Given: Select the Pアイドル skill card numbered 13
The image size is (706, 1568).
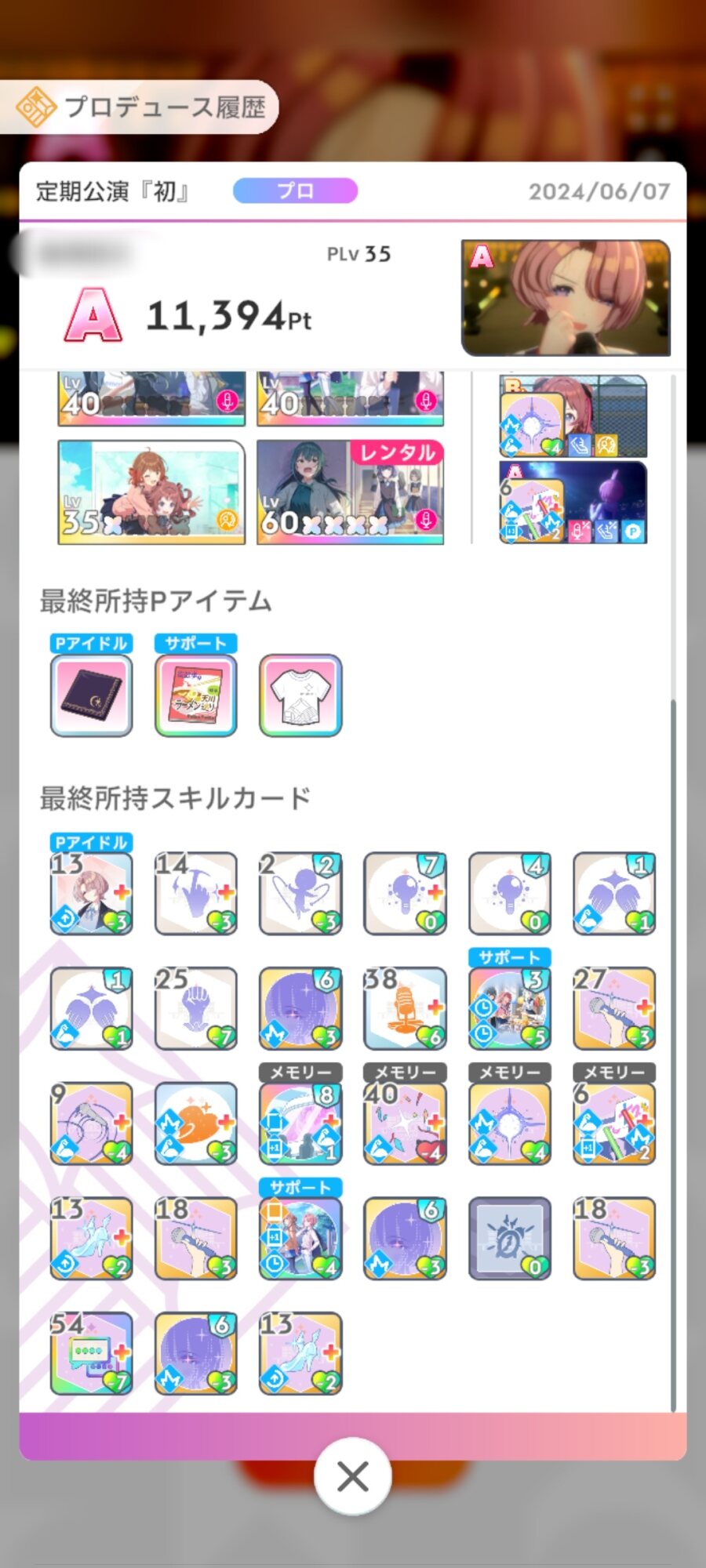Looking at the screenshot, I should tap(91, 894).
